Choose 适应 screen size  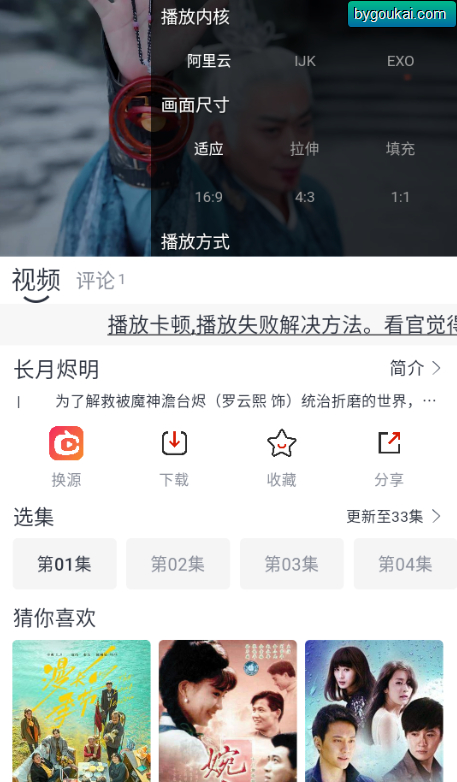pyautogui.click(x=209, y=149)
